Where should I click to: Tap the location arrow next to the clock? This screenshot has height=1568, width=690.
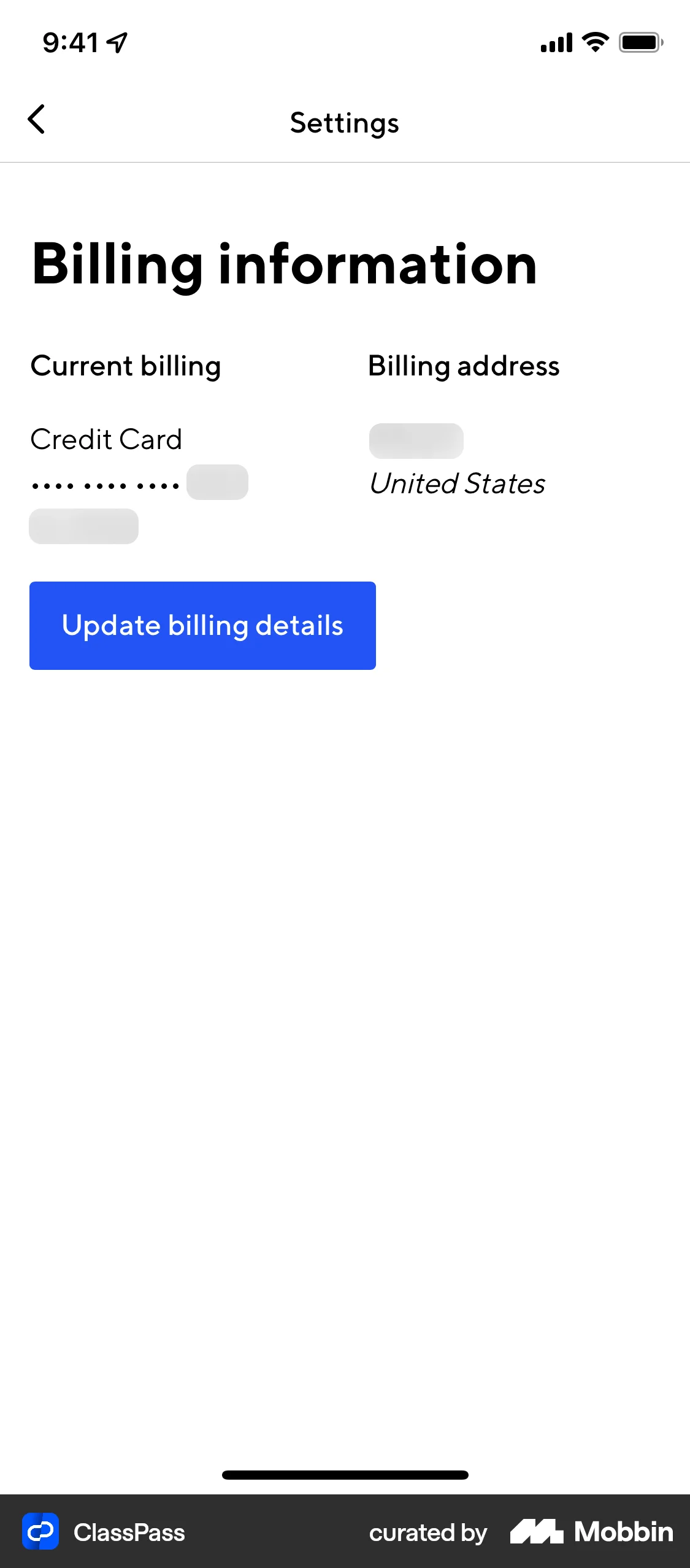click(x=115, y=40)
